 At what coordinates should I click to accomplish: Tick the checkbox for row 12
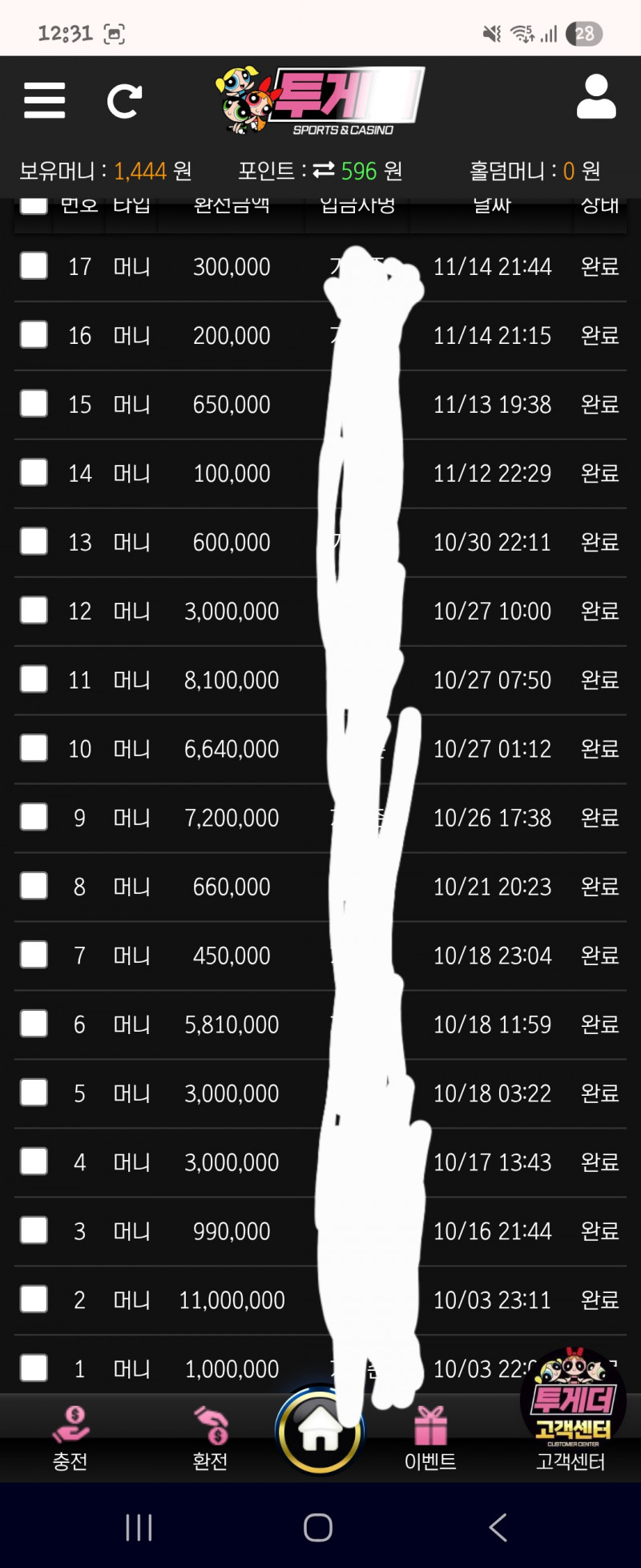(x=34, y=611)
